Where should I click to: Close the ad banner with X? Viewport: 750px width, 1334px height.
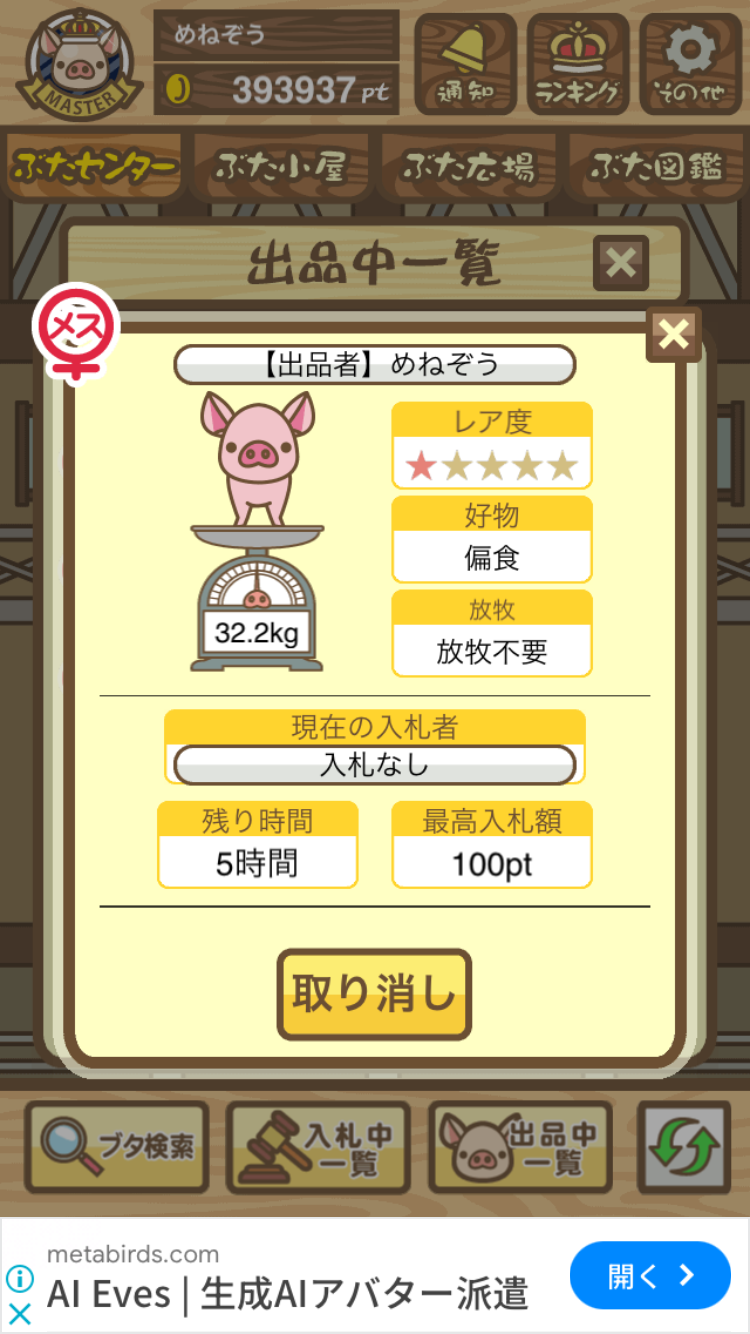tap(19, 1313)
